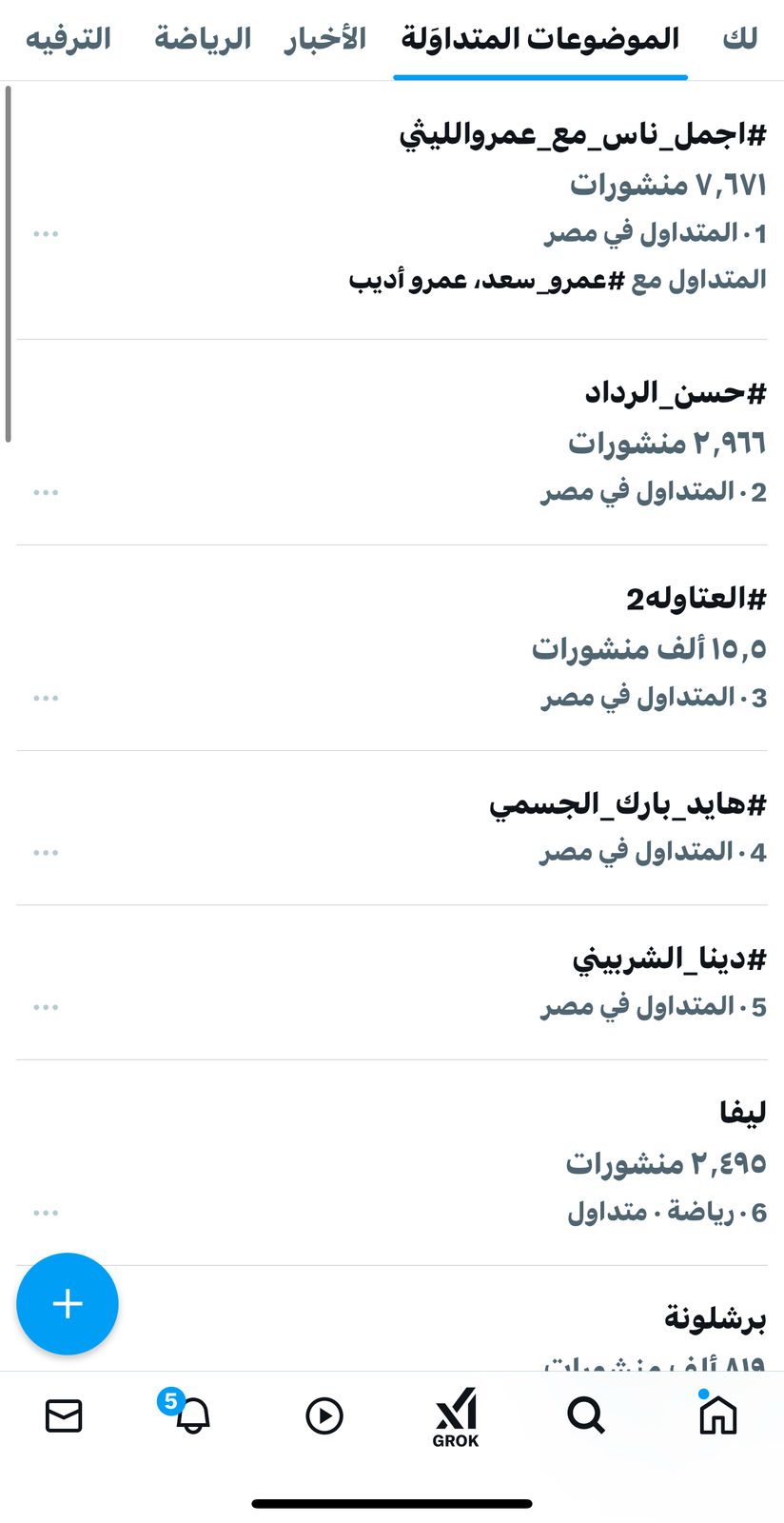Open the #دينا_الشربيني trend
784x1523 pixels.
click(669, 959)
